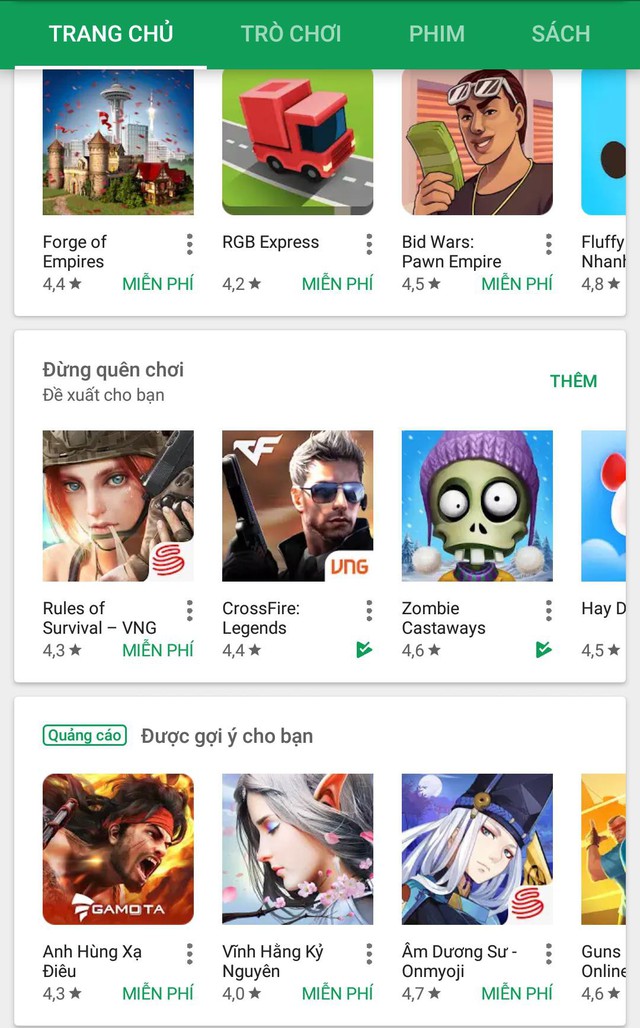Open overflow menu for Âm Dương Sư - Onmyoji
This screenshot has width=640, height=1028.
coord(548,953)
